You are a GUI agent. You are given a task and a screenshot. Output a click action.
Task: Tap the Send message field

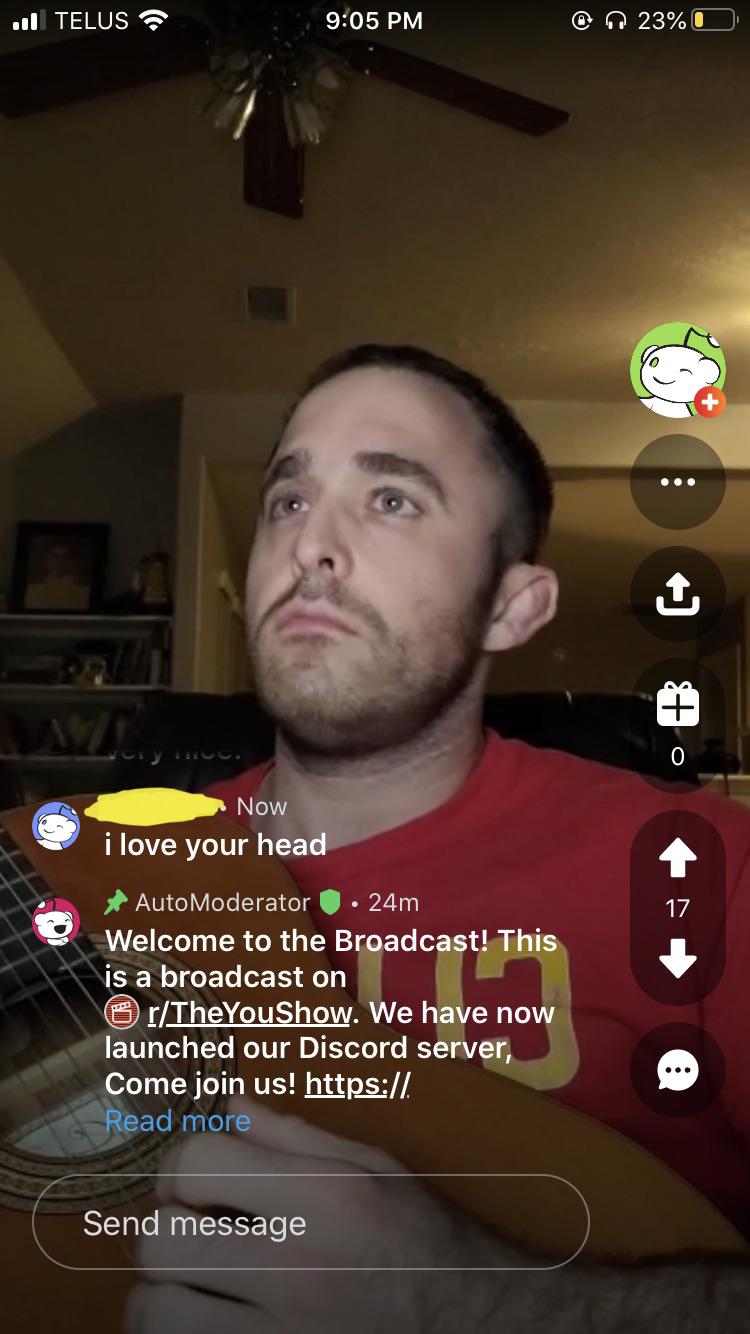[310, 1222]
